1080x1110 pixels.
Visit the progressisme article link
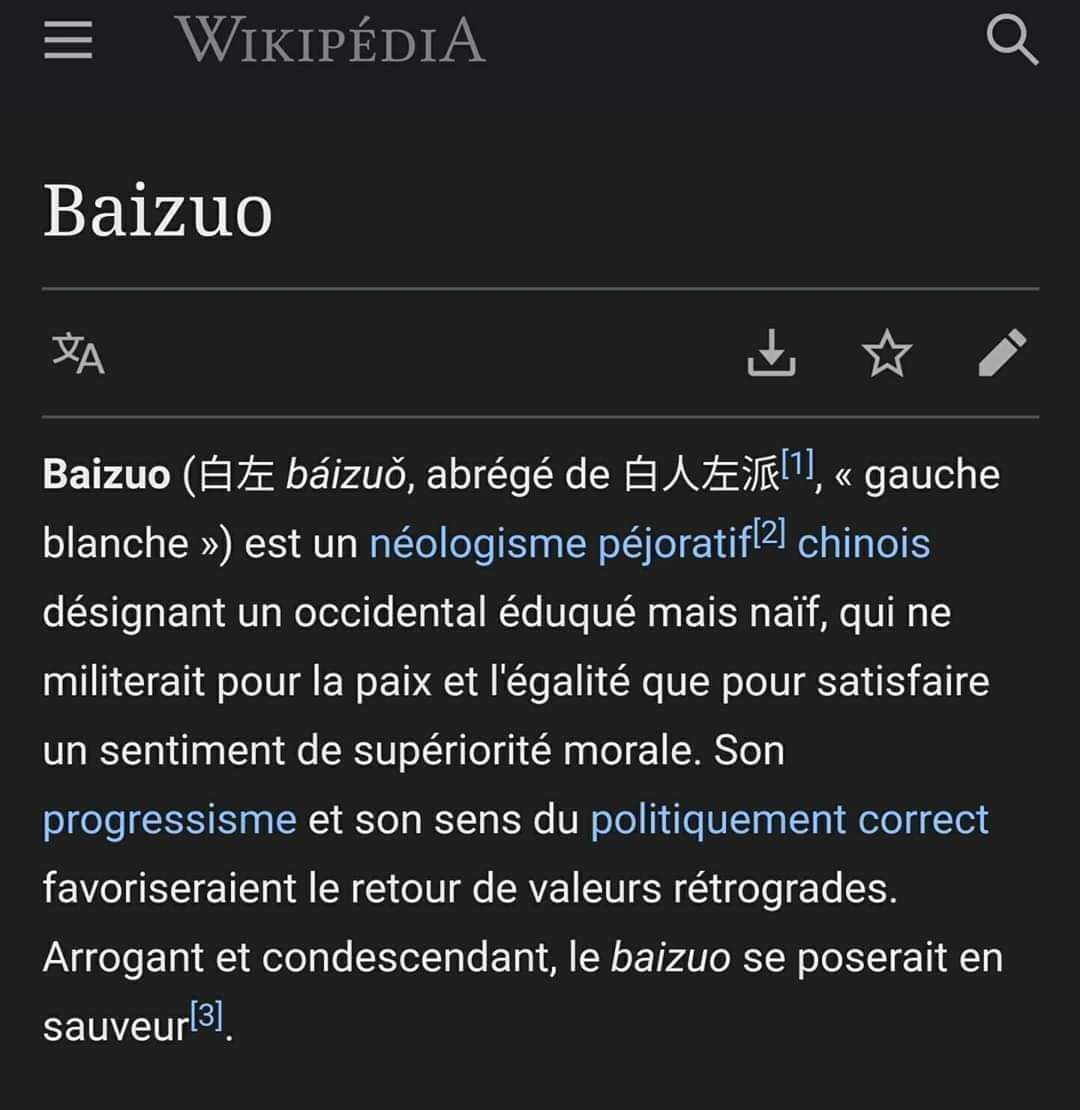169,819
